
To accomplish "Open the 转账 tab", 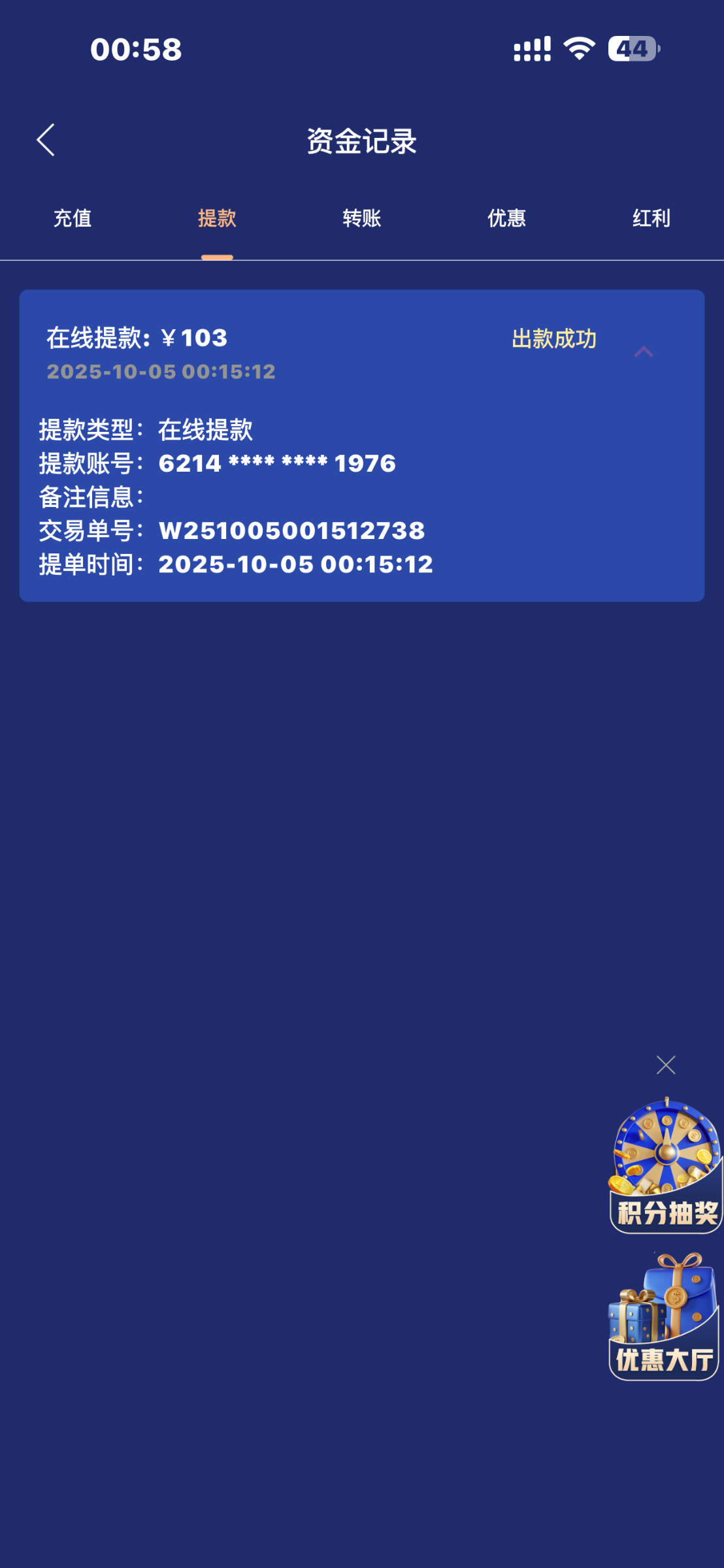I will point(361,218).
